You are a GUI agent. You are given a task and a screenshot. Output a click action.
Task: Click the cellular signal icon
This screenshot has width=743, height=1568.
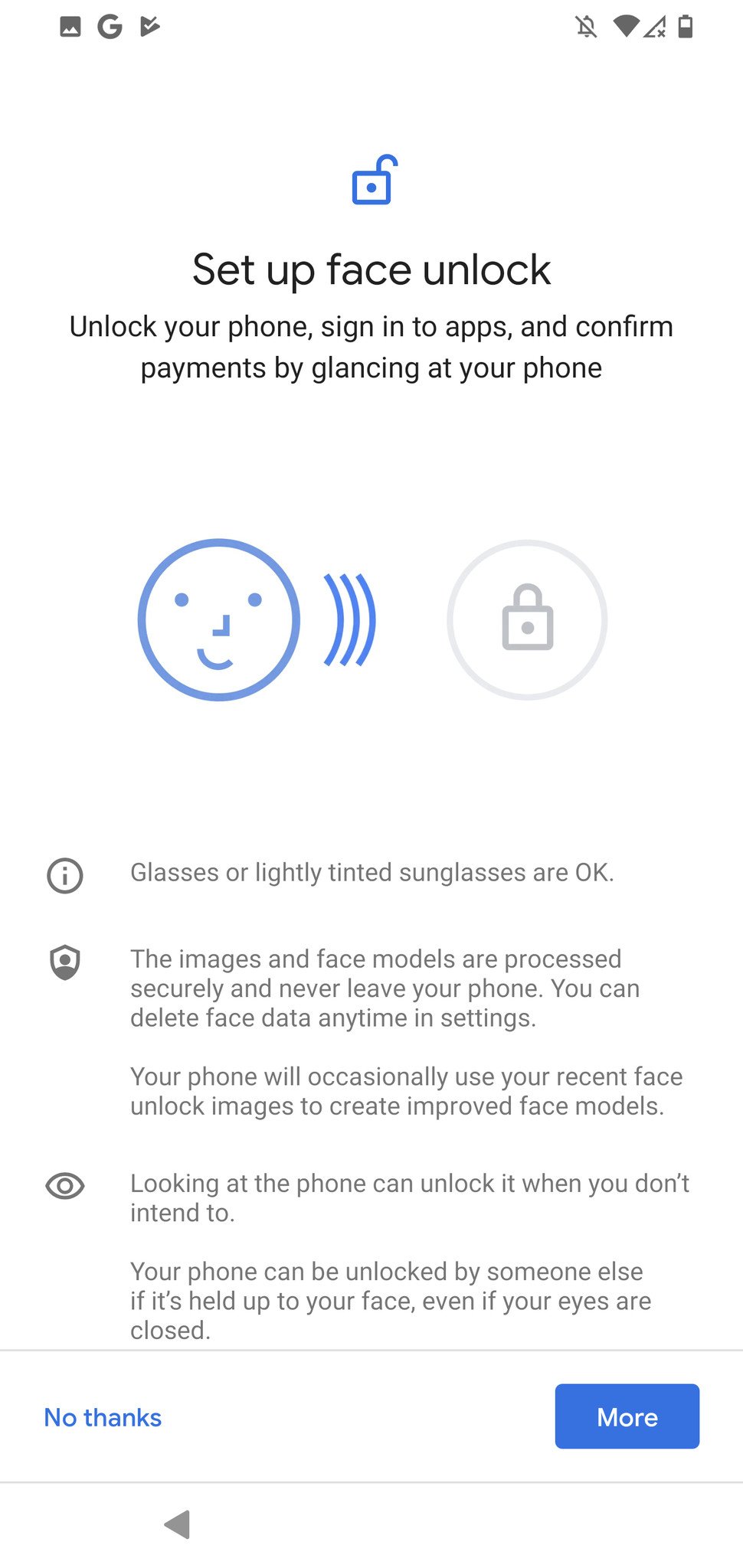(657, 25)
